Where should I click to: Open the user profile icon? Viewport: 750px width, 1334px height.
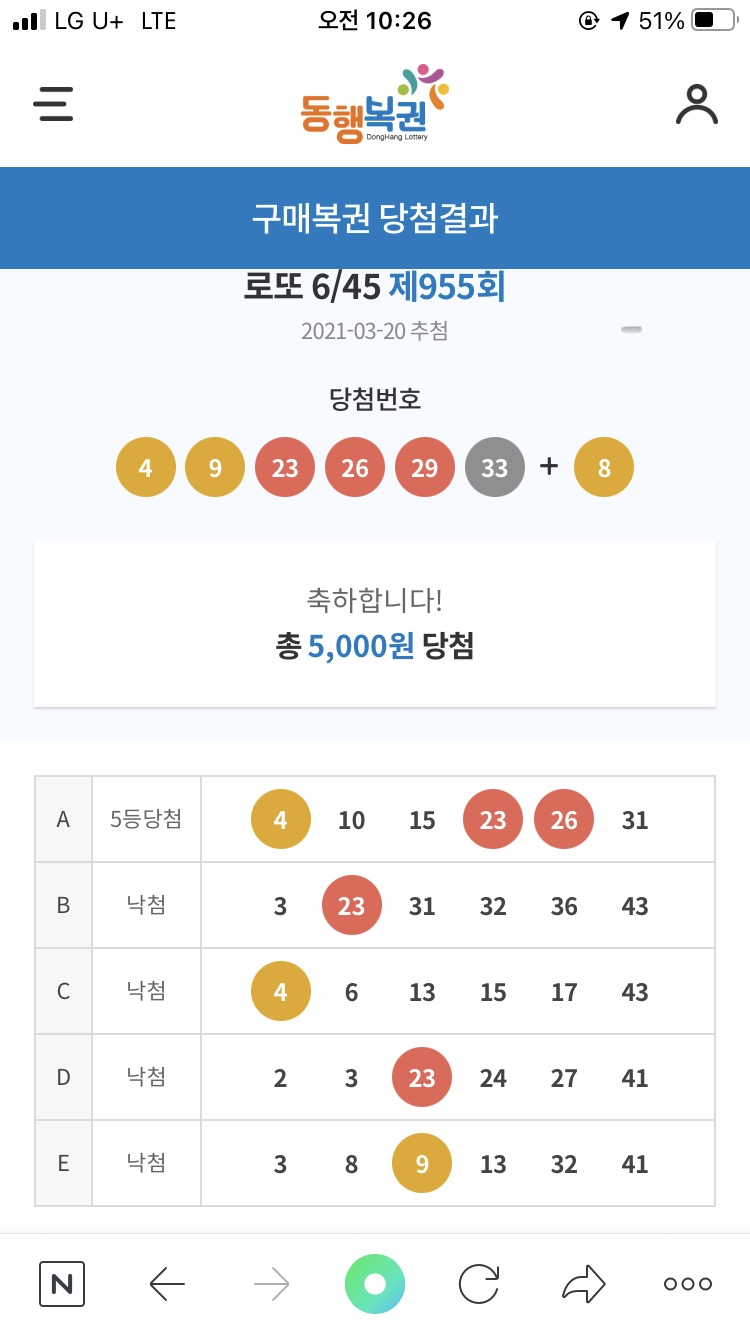coord(697,104)
